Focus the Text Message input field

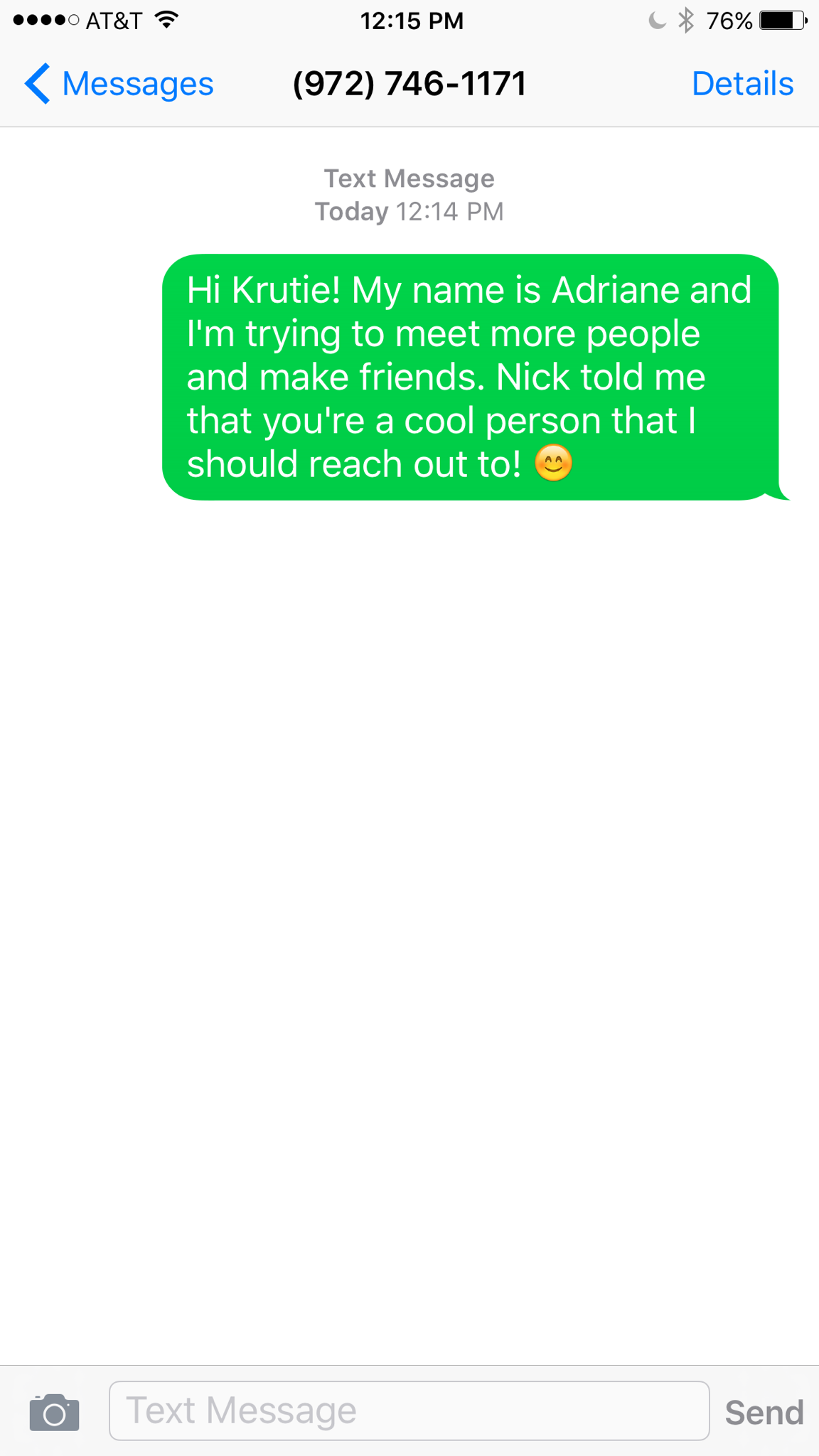coord(409,1410)
